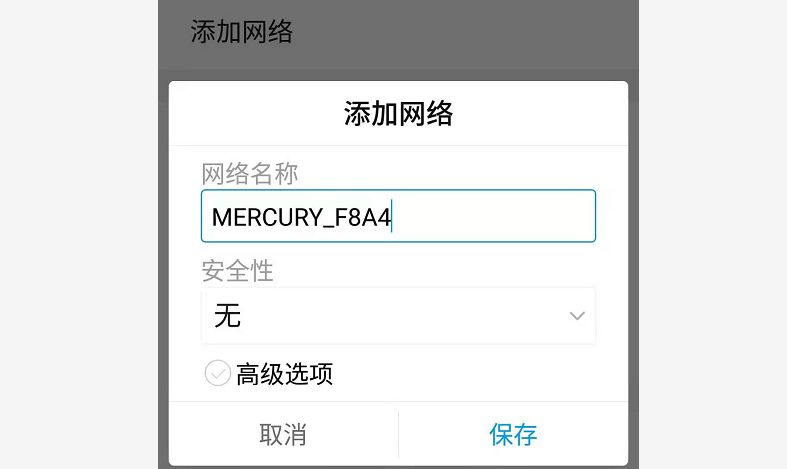Check the 高级选项 checkbox
This screenshot has width=787, height=469.
pyautogui.click(x=218, y=374)
